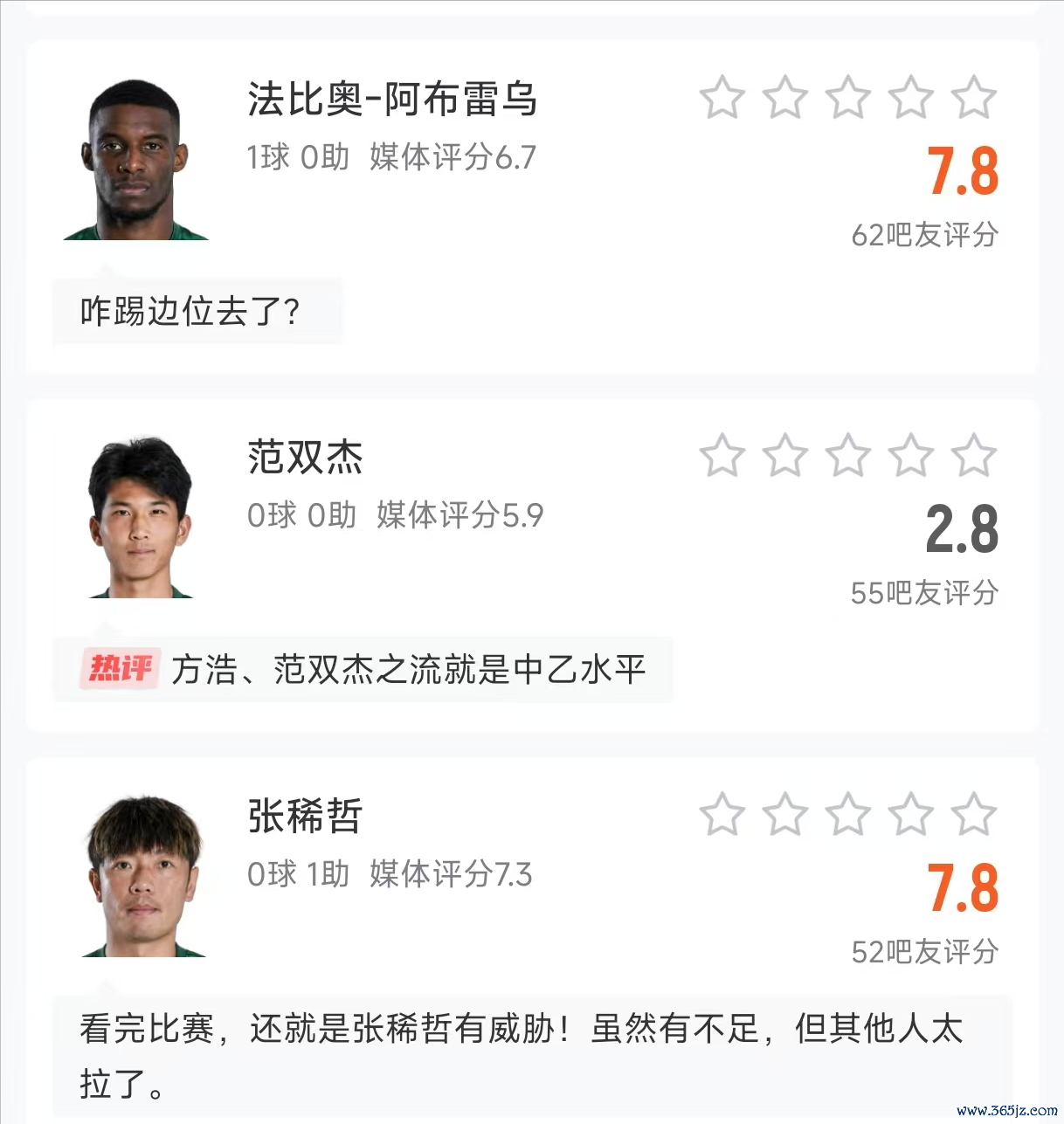Give 张稀哲 four stars

[911, 814]
